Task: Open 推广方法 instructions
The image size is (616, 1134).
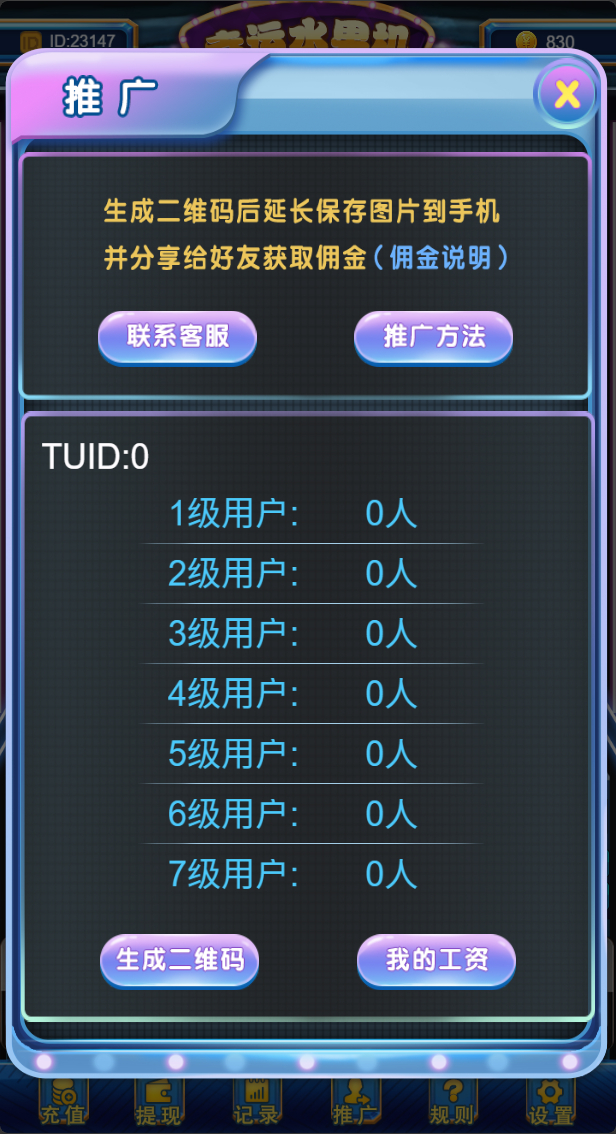Action: click(434, 338)
